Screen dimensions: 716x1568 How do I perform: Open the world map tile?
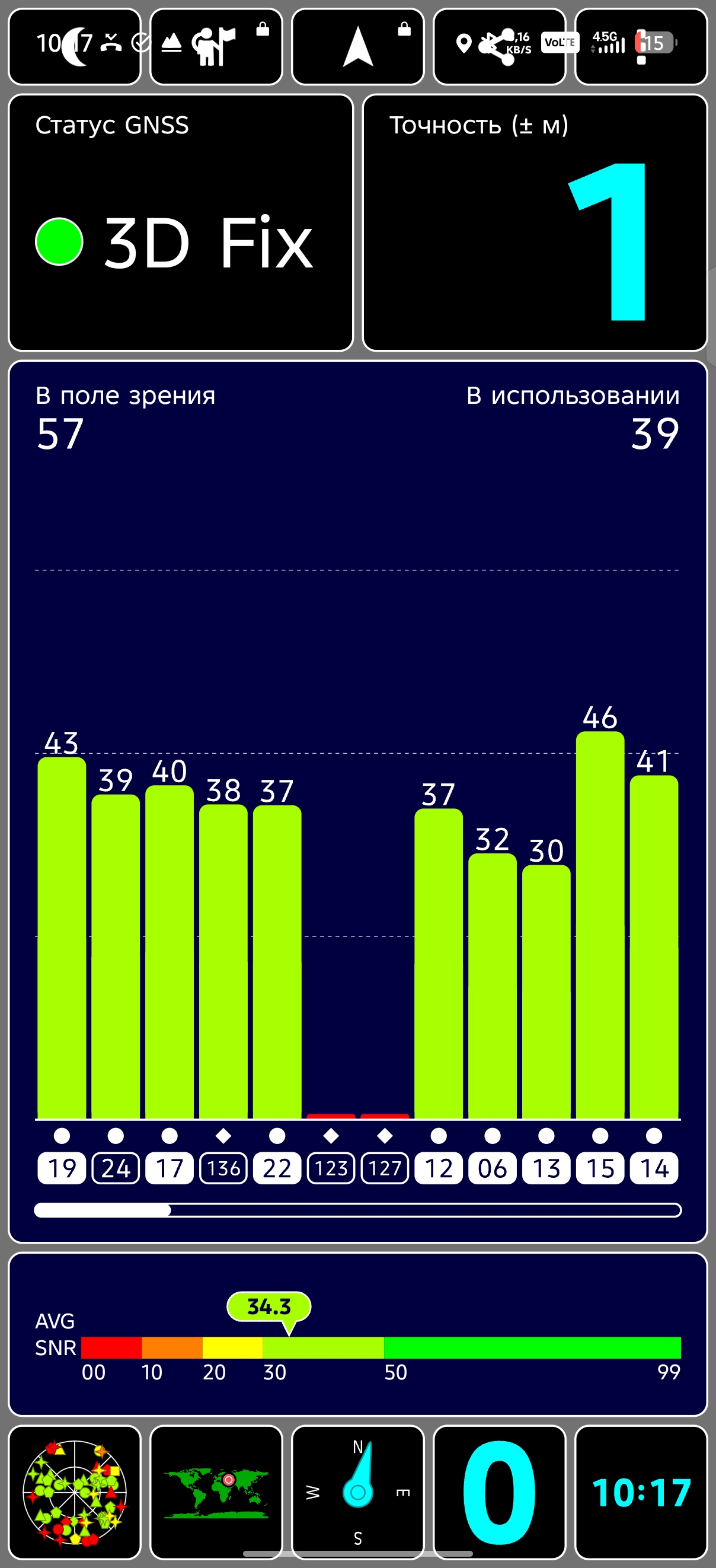pos(216,1491)
